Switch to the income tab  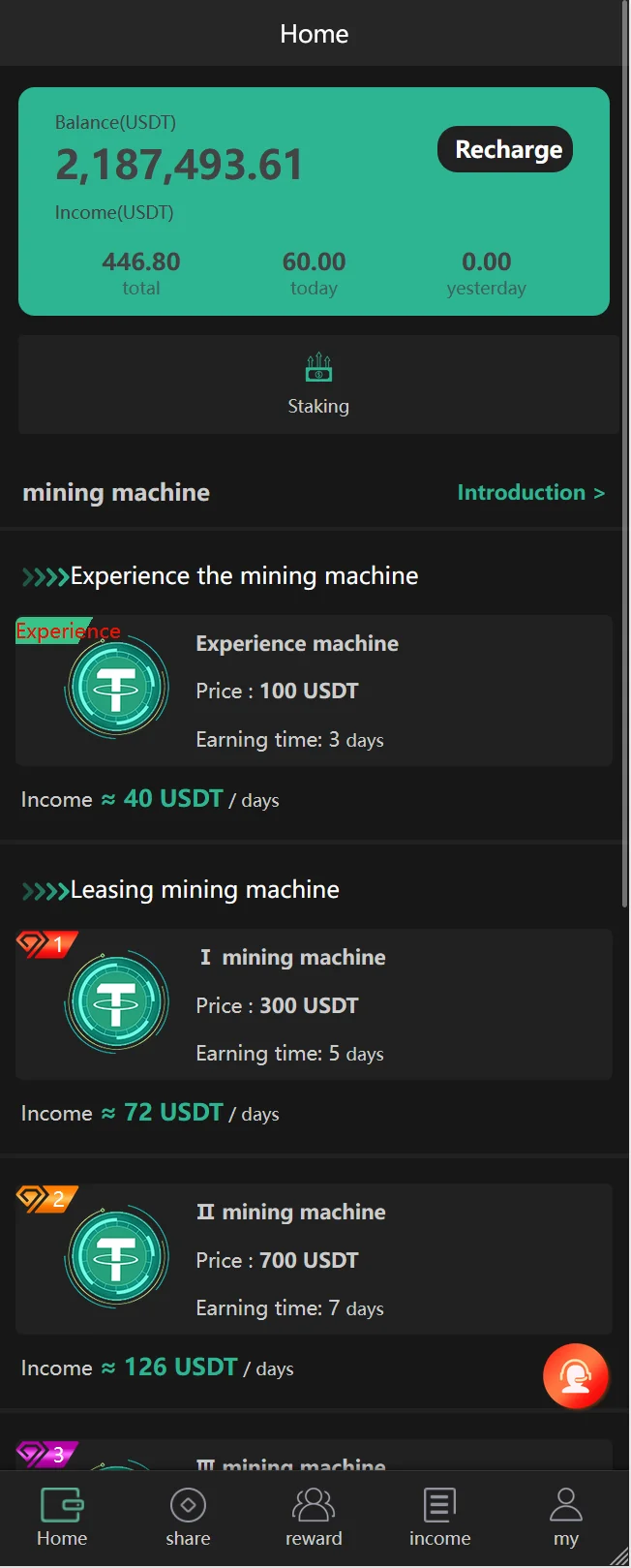439,1518
